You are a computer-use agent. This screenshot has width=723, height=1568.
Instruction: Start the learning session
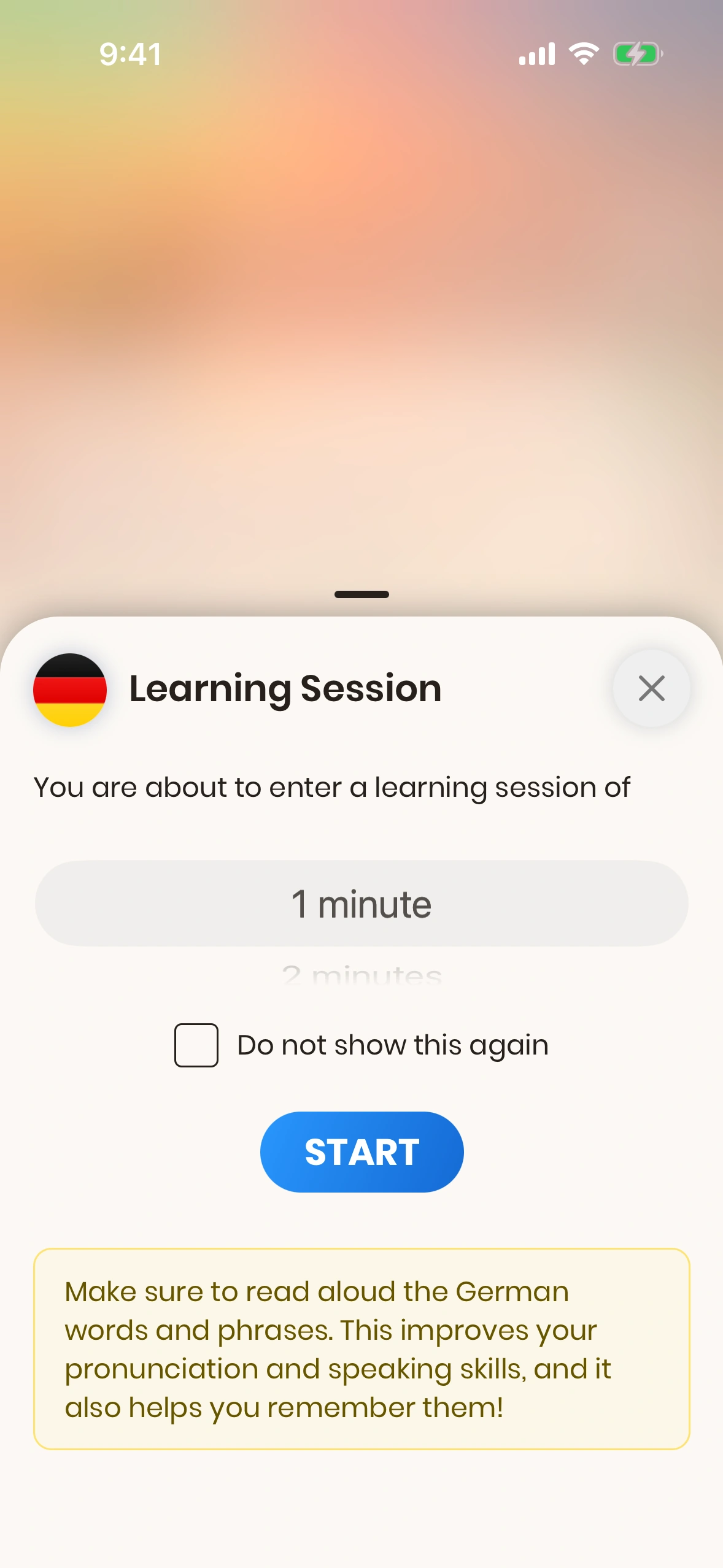361,1151
